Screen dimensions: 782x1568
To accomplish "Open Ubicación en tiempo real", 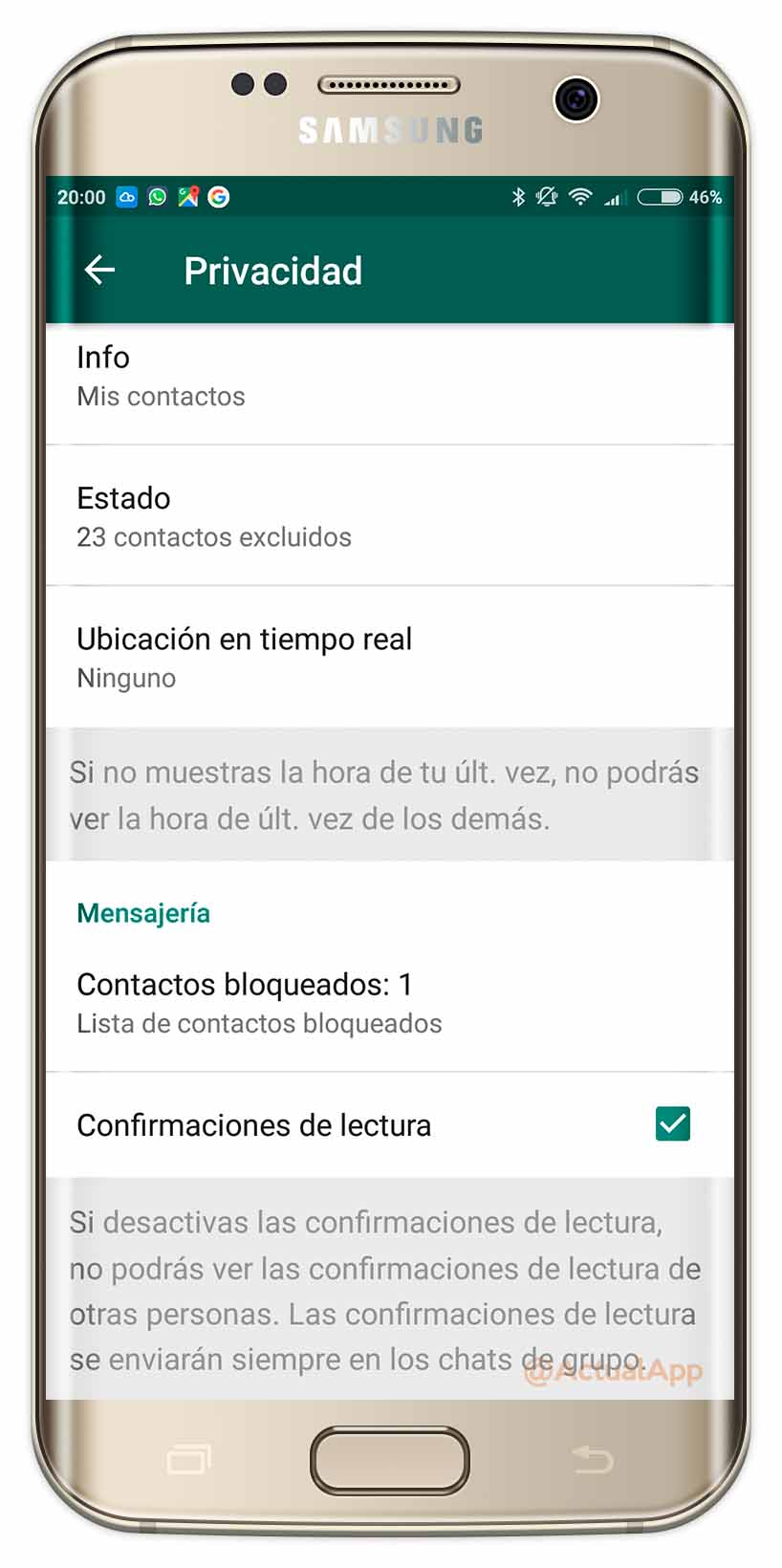I will click(390, 657).
